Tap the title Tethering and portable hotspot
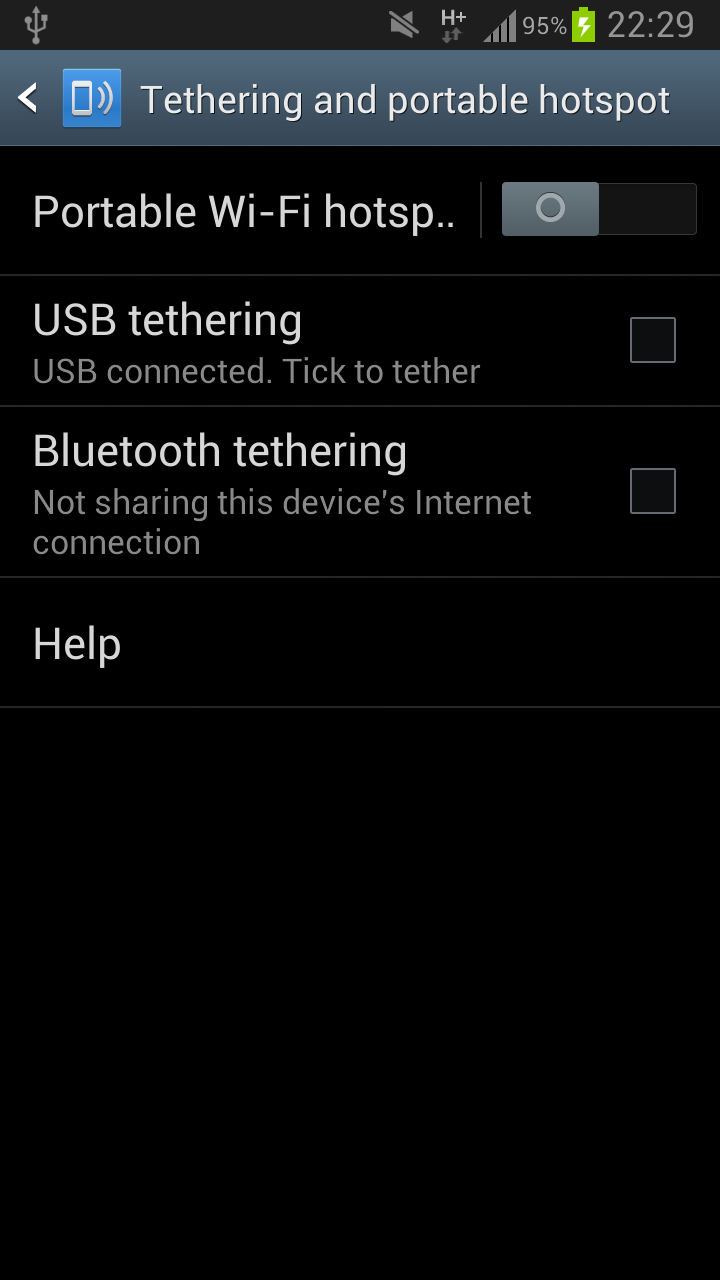The width and height of the screenshot is (720, 1280). 405,99
